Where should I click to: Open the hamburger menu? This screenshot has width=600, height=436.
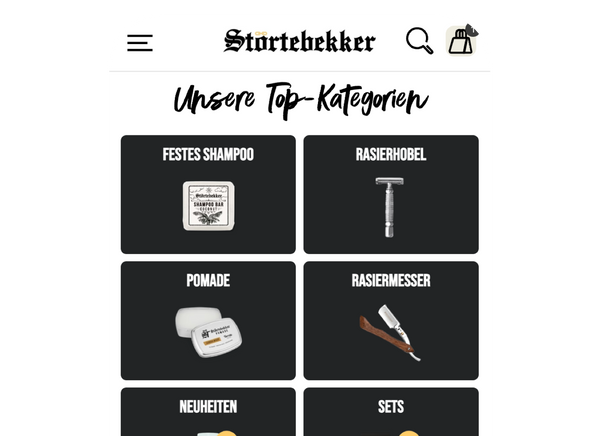point(140,43)
